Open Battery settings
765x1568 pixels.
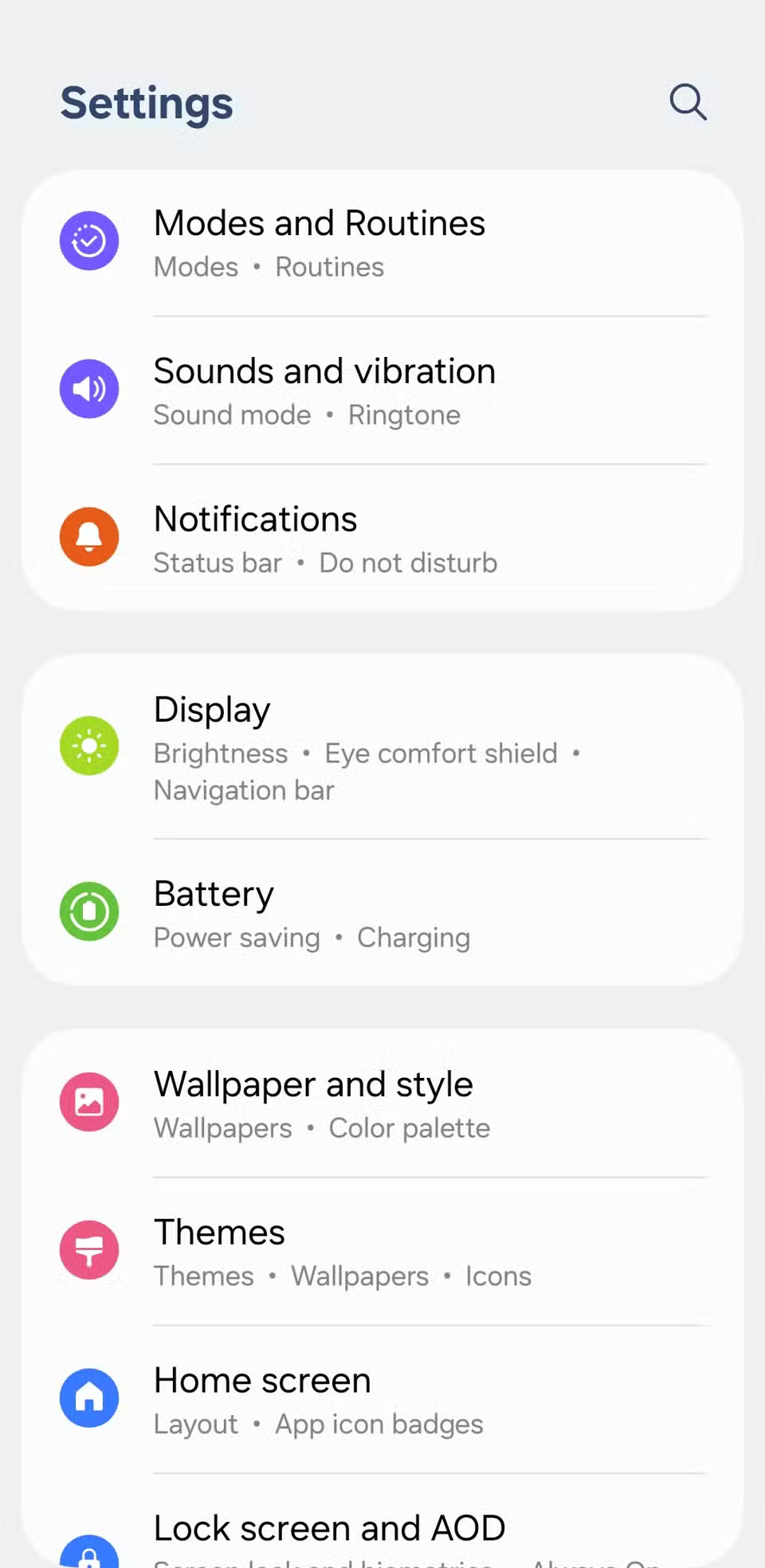point(214,894)
